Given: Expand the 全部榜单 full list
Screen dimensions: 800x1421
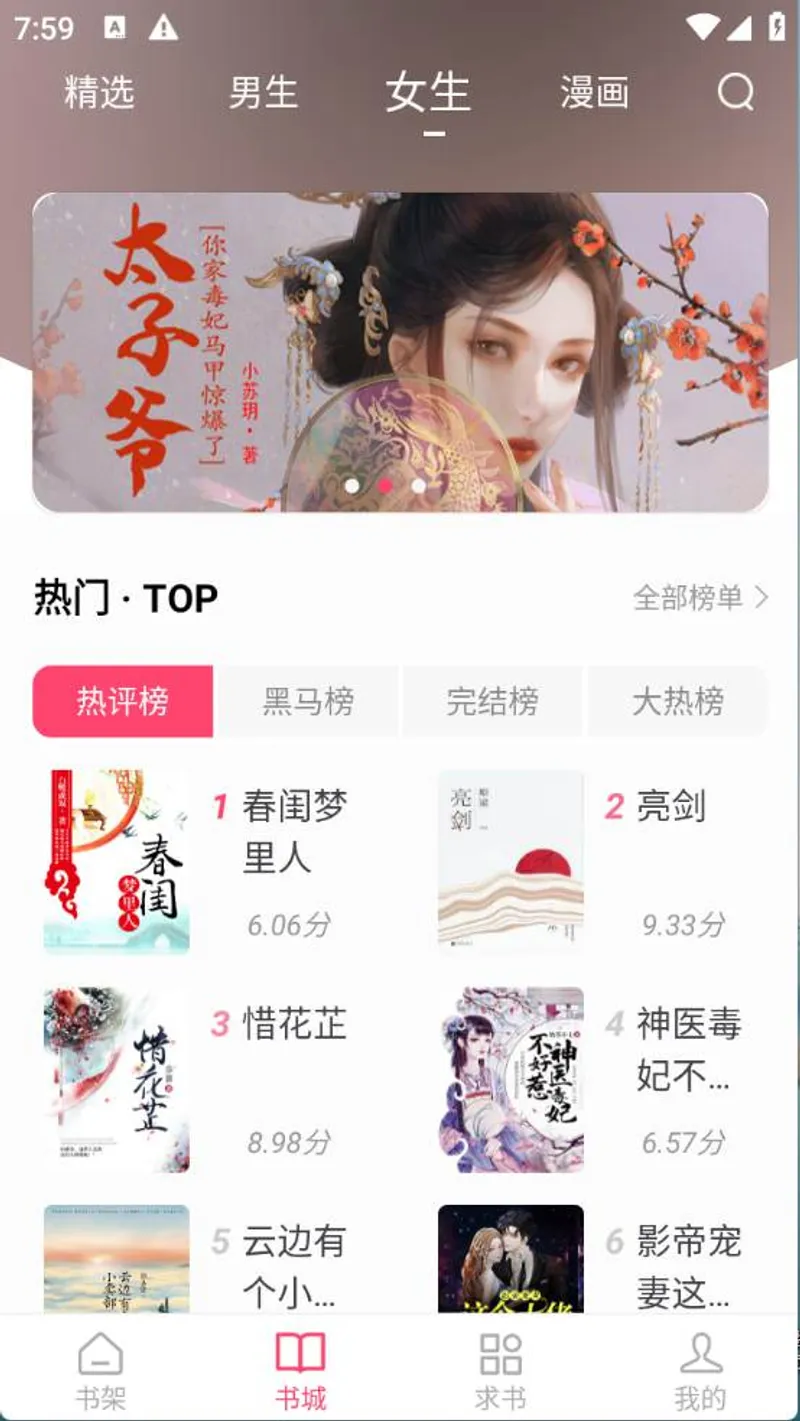Looking at the screenshot, I should pos(689,596).
